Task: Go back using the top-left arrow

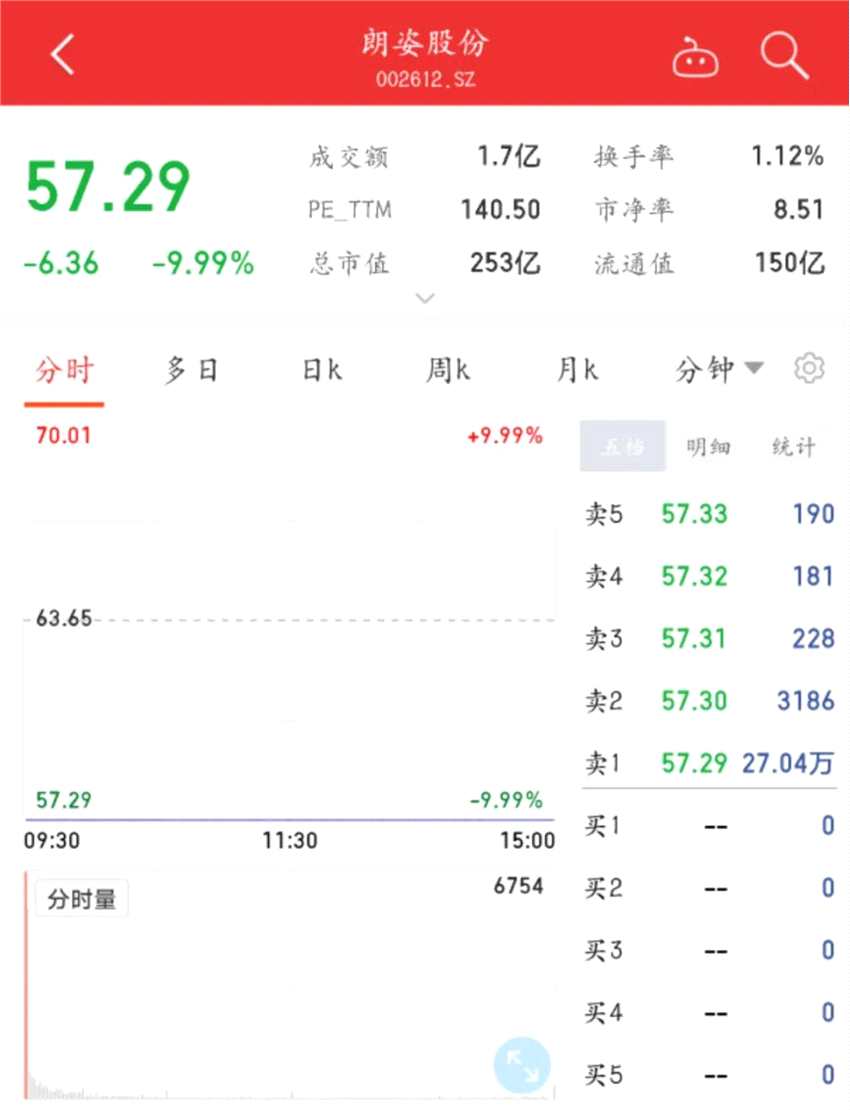Action: point(62,54)
